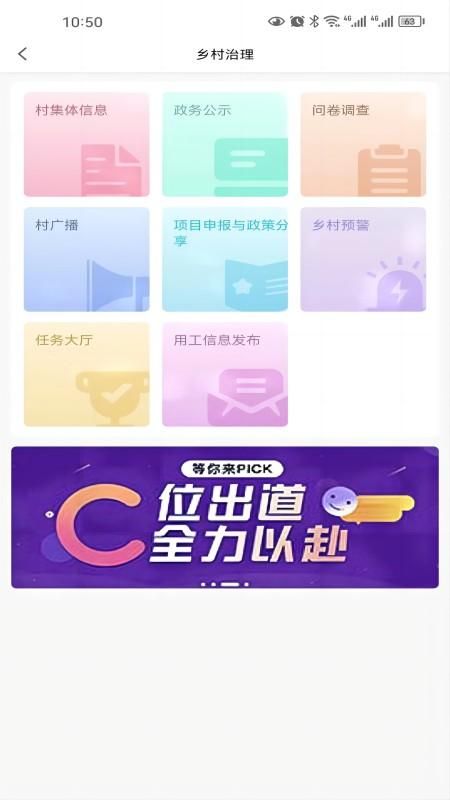450x800 pixels.
Task: Open 项目申报与政策分享 card
Action: pyautogui.click(x=225, y=259)
